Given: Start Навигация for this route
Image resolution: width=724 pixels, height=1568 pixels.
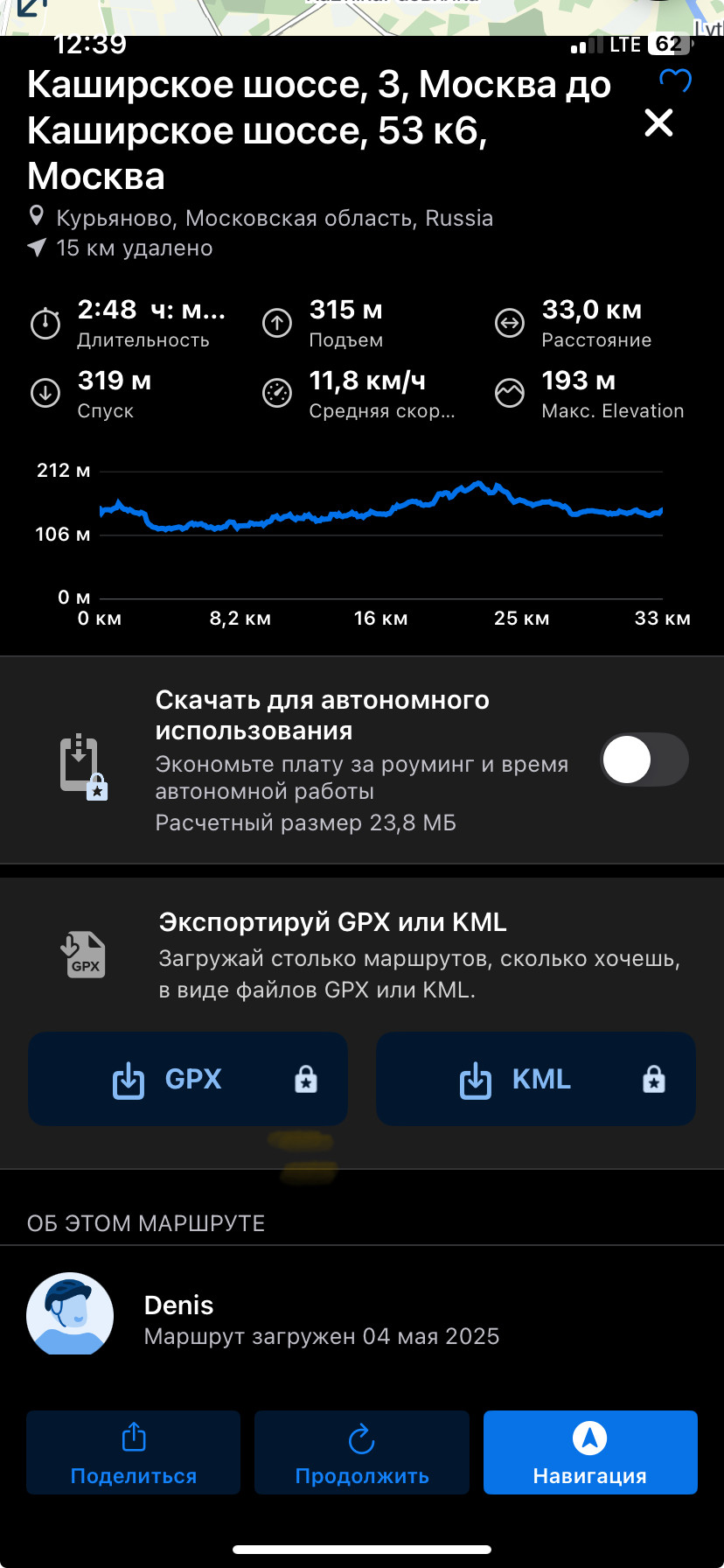Looking at the screenshot, I should (590, 1452).
